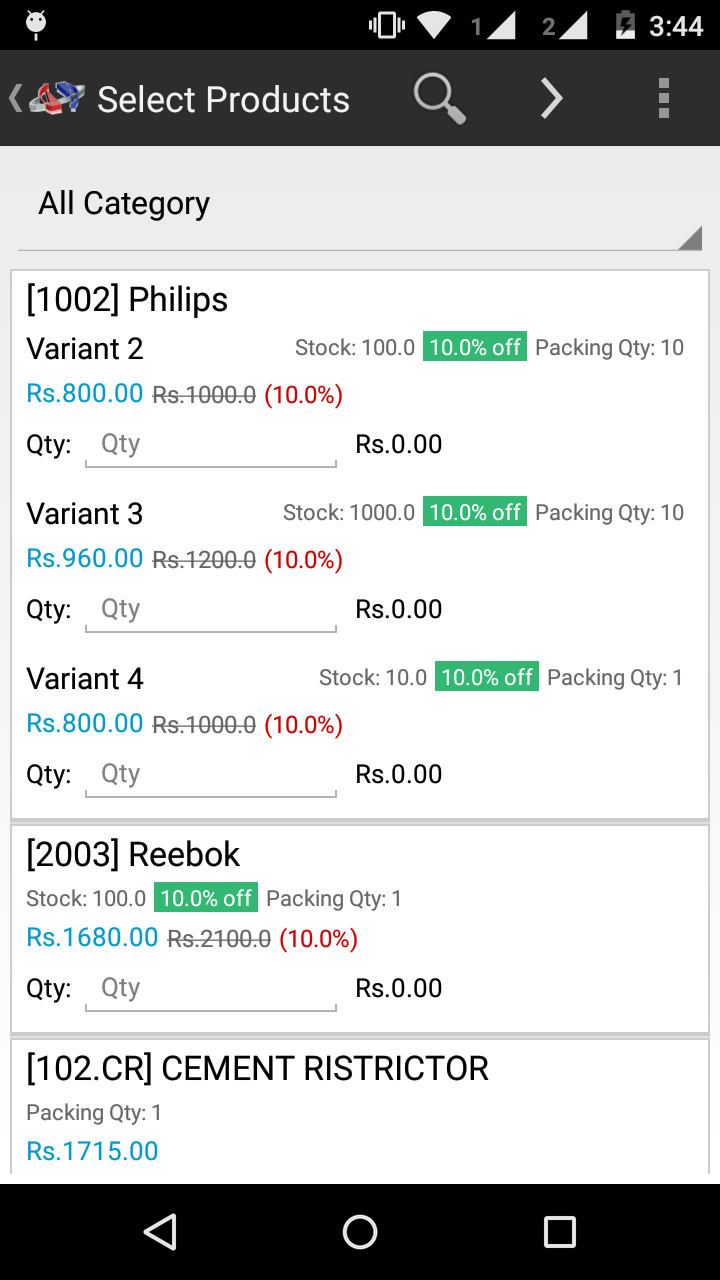Focus the Qty field for Philips Variant 3
Image resolution: width=720 pixels, height=1280 pixels.
tap(211, 611)
